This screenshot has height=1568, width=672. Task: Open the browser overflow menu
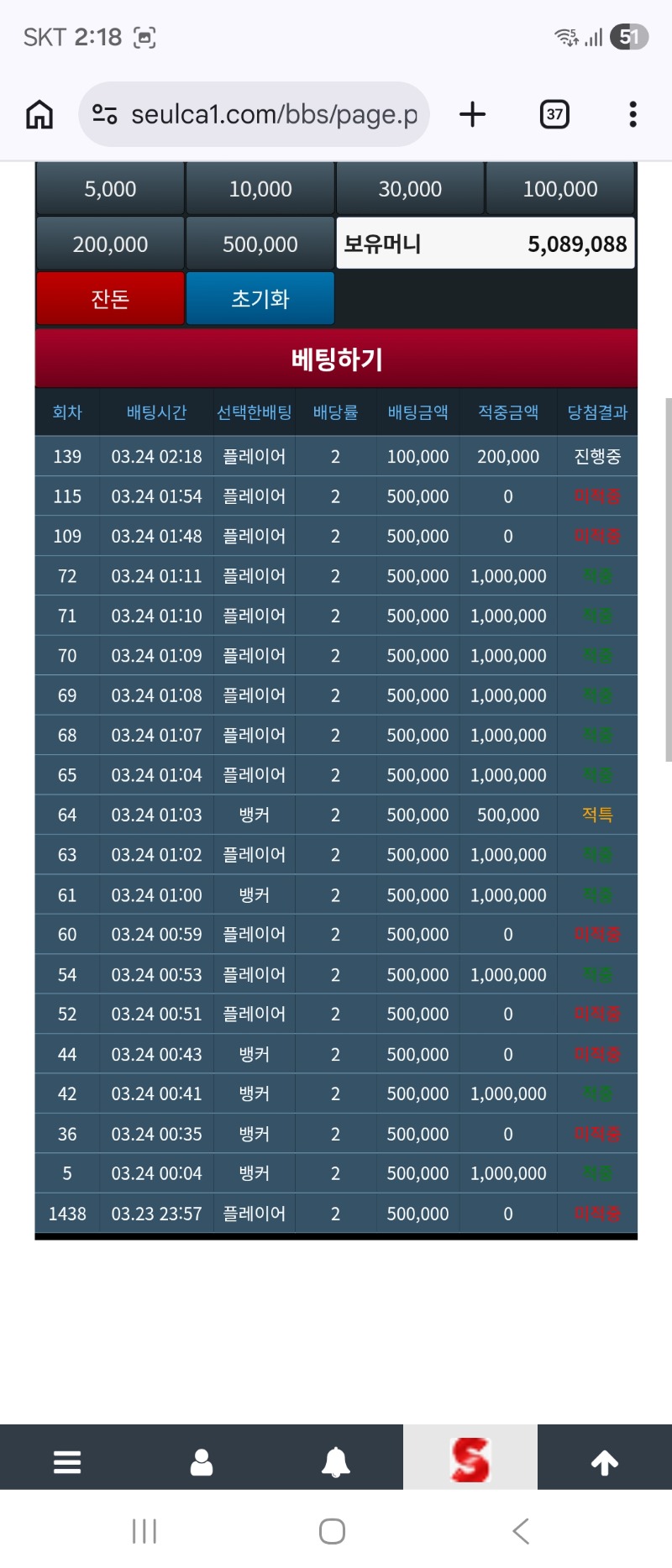click(x=633, y=114)
